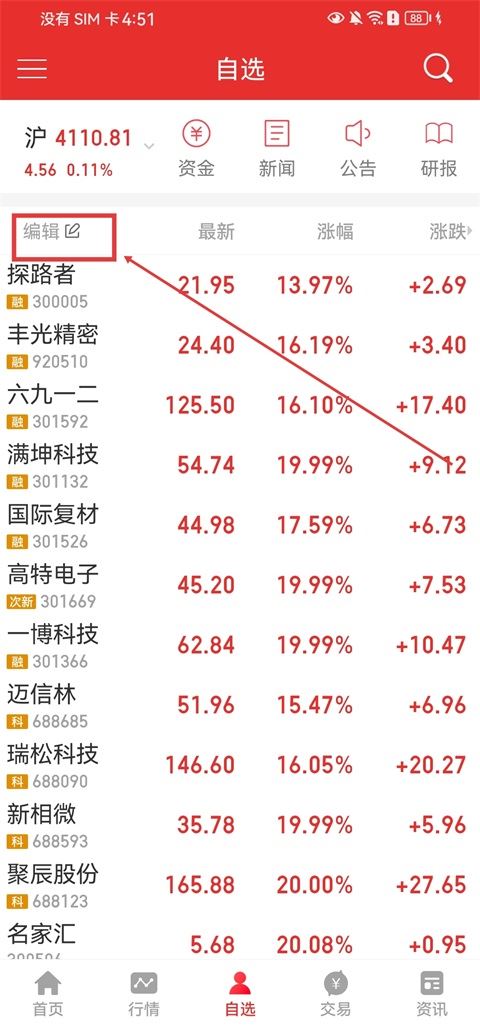This screenshot has height=1027, width=480.
Task: Sort list by 最新 column
Action: point(216,231)
